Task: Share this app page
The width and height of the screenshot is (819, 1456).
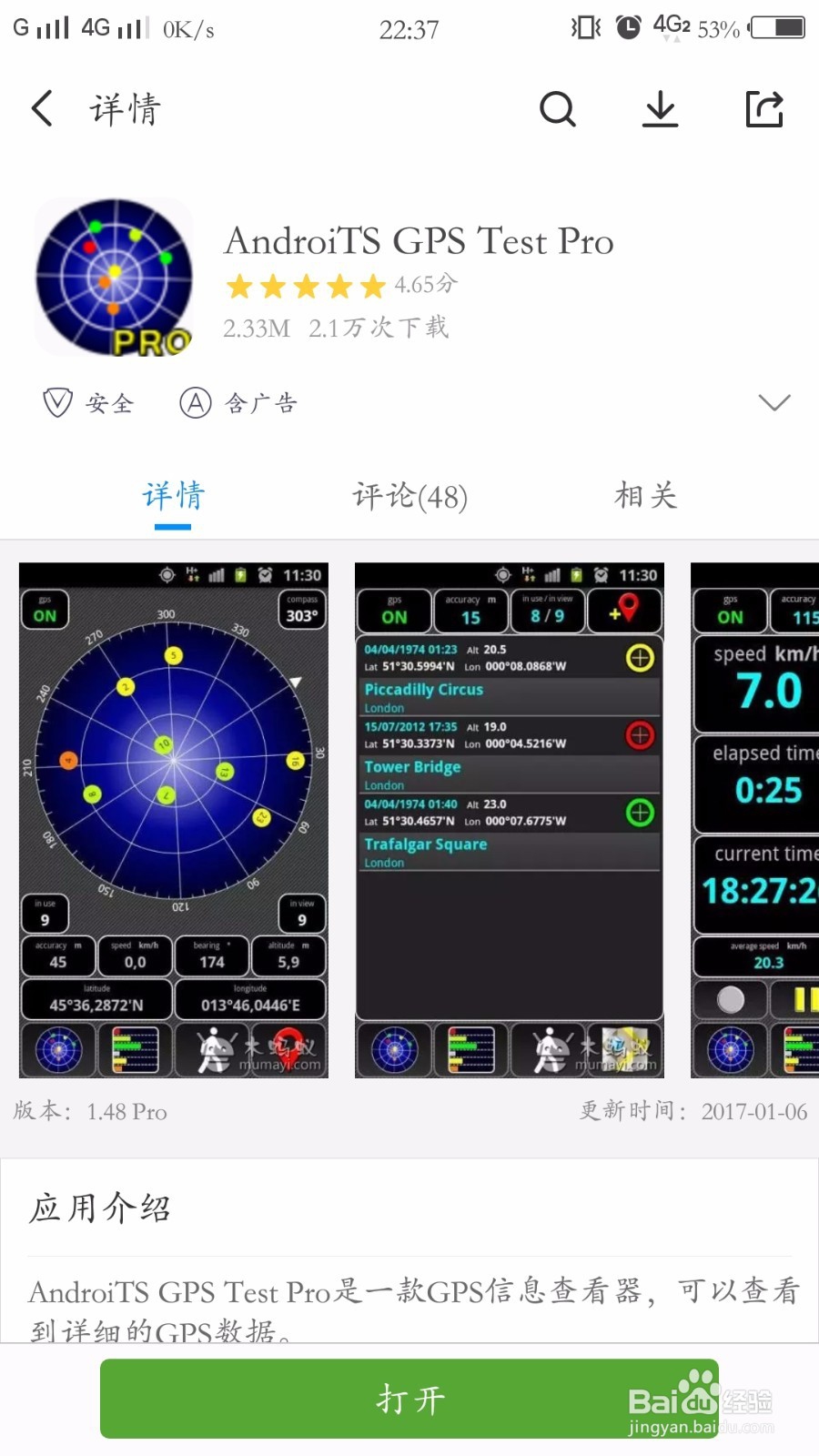Action: point(763,110)
